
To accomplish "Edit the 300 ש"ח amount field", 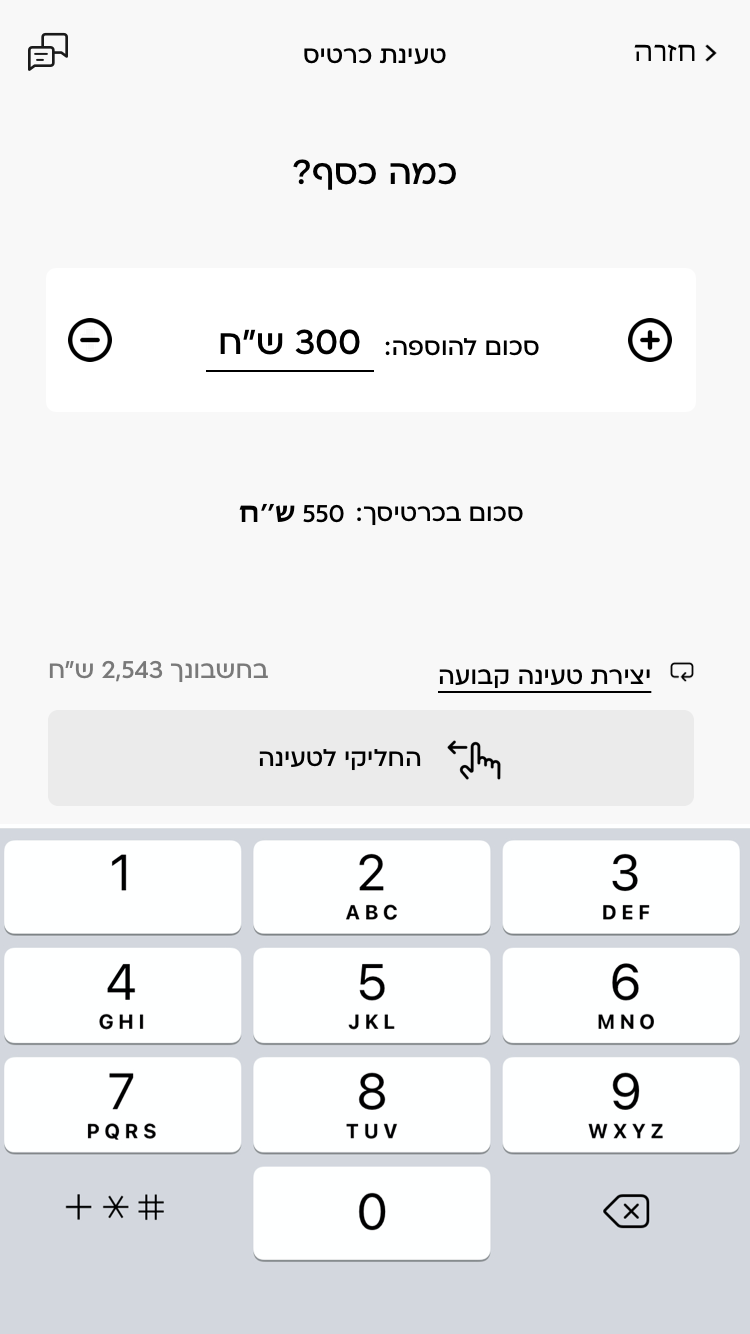I will click(290, 344).
